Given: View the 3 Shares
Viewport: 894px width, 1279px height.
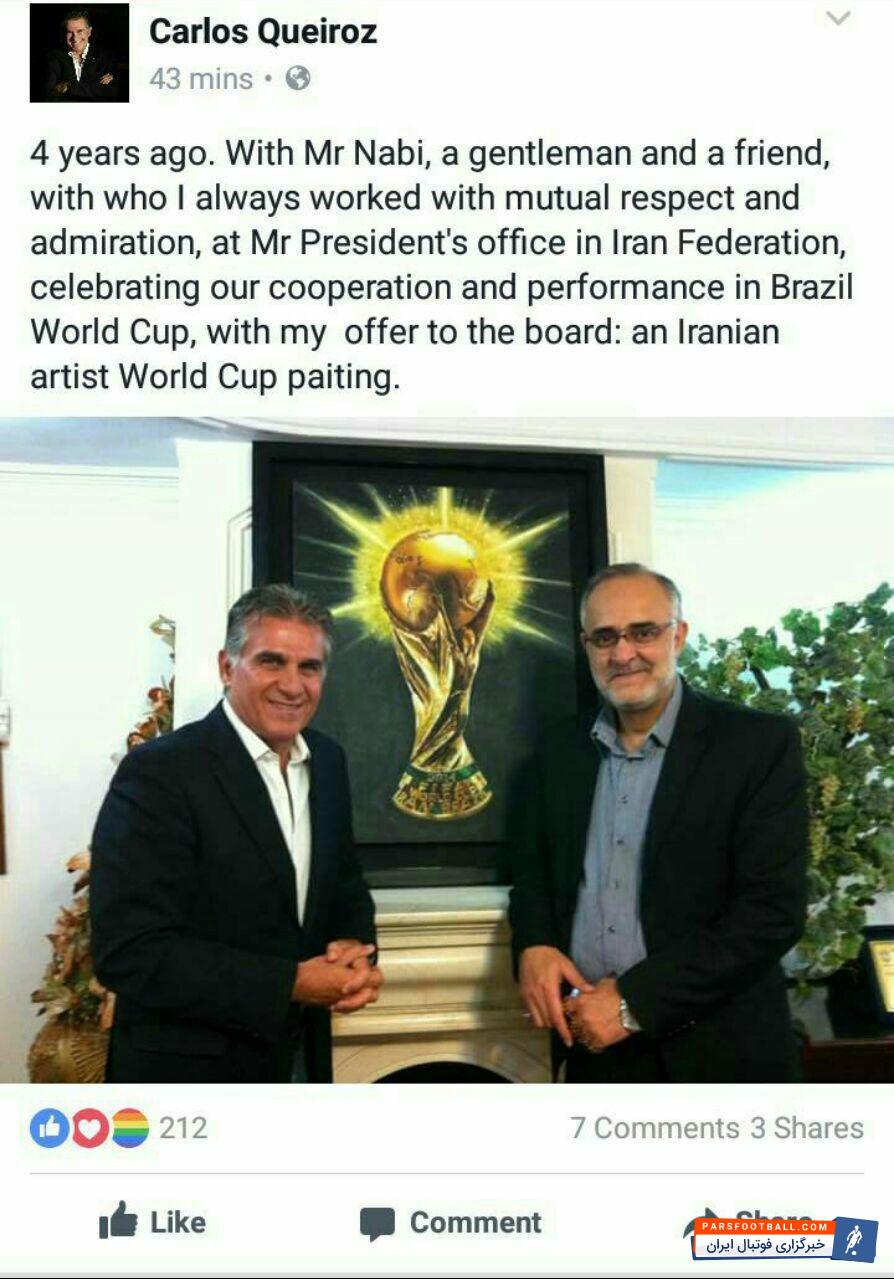Looking at the screenshot, I should coord(807,1128).
